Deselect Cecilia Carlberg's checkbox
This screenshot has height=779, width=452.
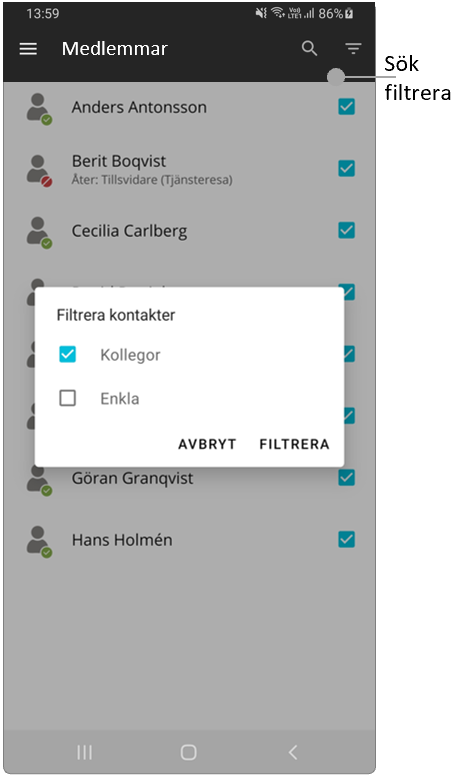tap(347, 230)
